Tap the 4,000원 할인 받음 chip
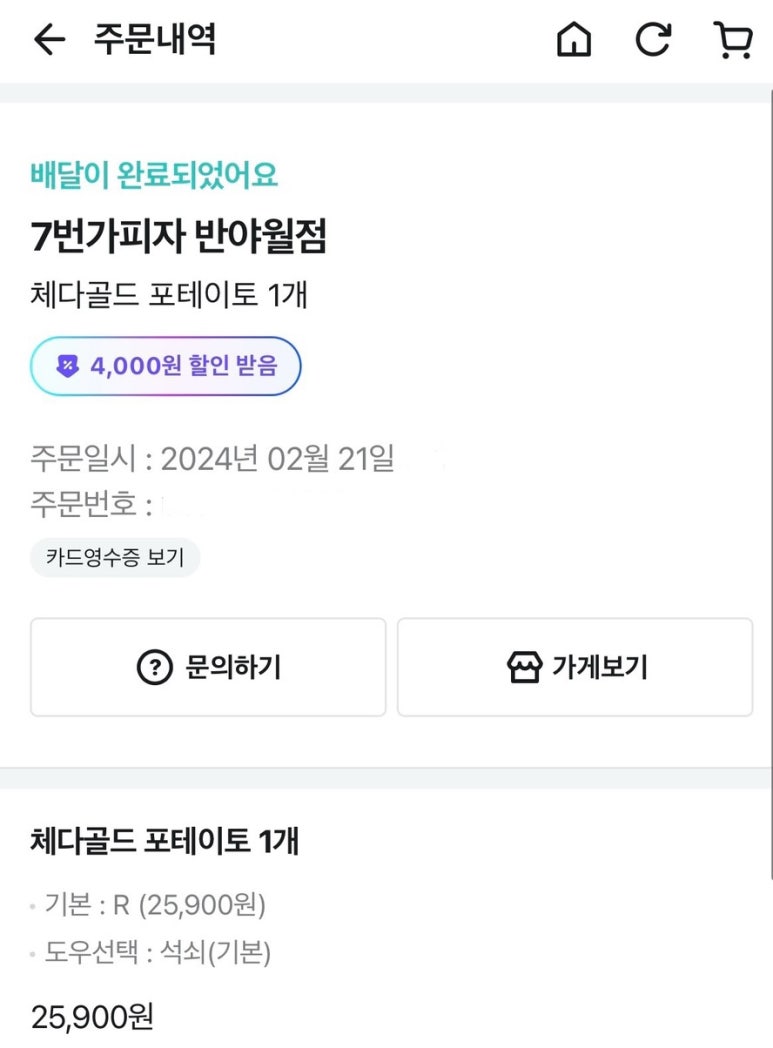 click(166, 366)
